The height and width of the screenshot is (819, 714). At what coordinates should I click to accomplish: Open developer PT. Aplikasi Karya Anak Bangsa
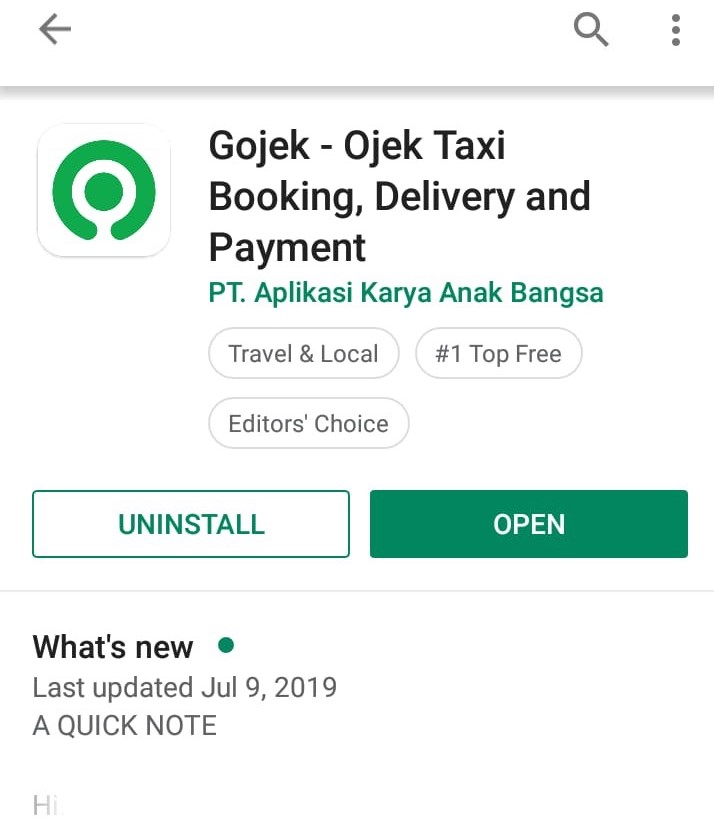pyautogui.click(x=406, y=293)
